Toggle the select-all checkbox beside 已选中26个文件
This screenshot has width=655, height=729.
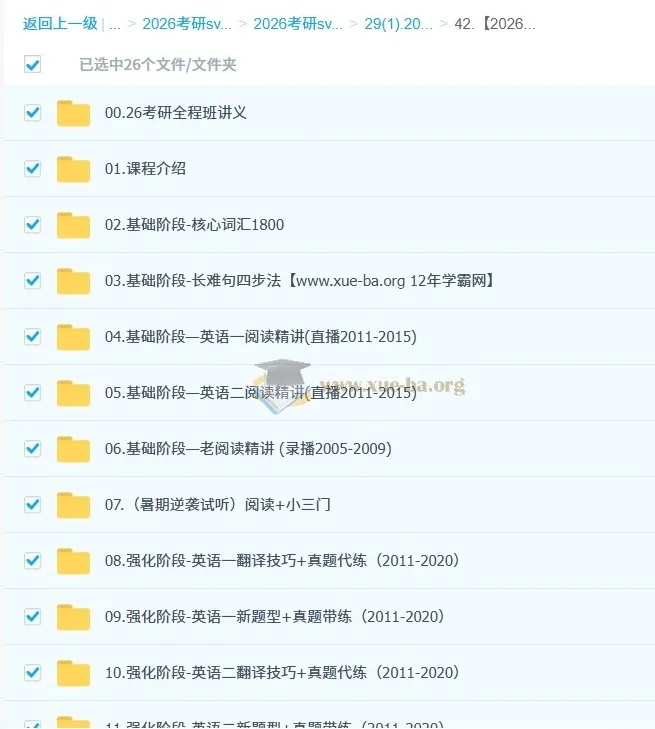33,65
